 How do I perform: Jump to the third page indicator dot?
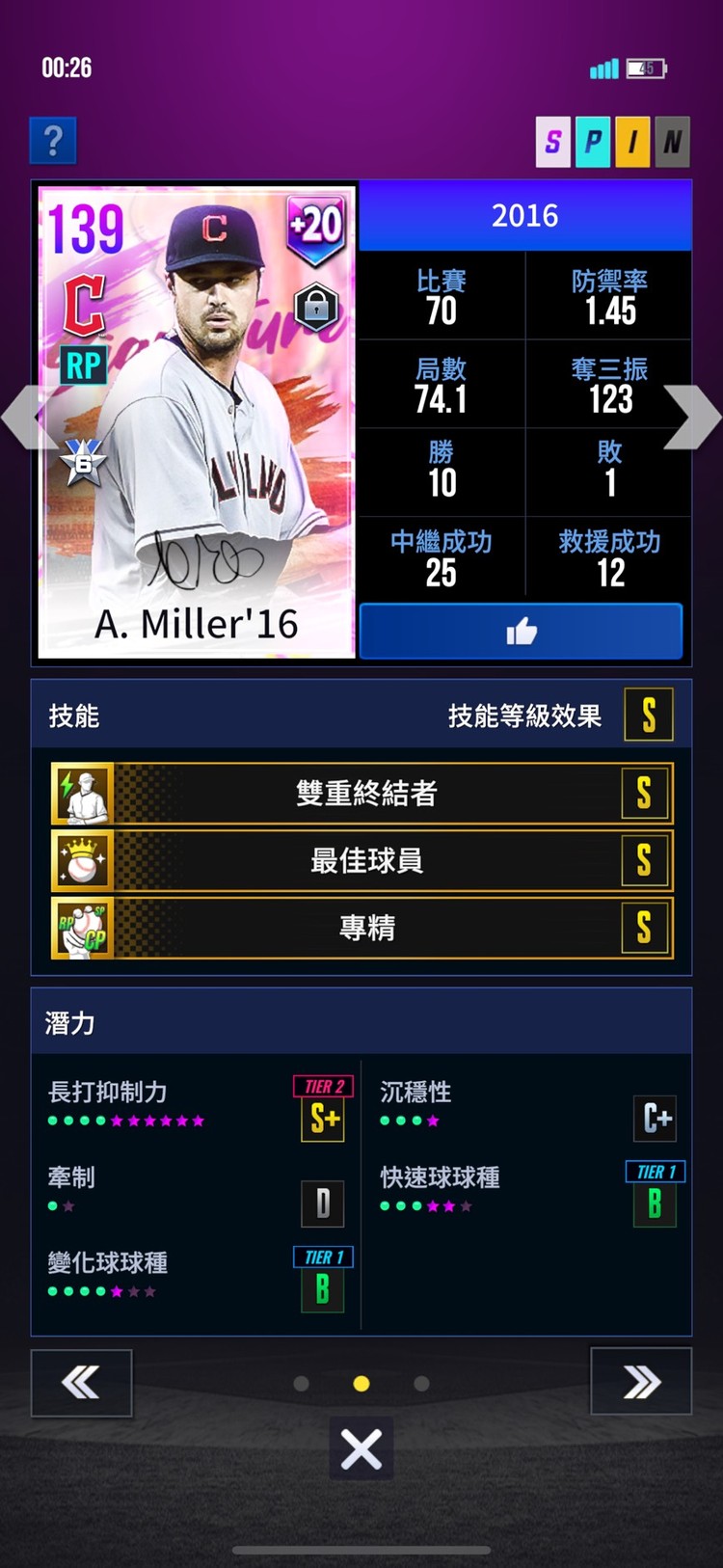(x=421, y=1384)
